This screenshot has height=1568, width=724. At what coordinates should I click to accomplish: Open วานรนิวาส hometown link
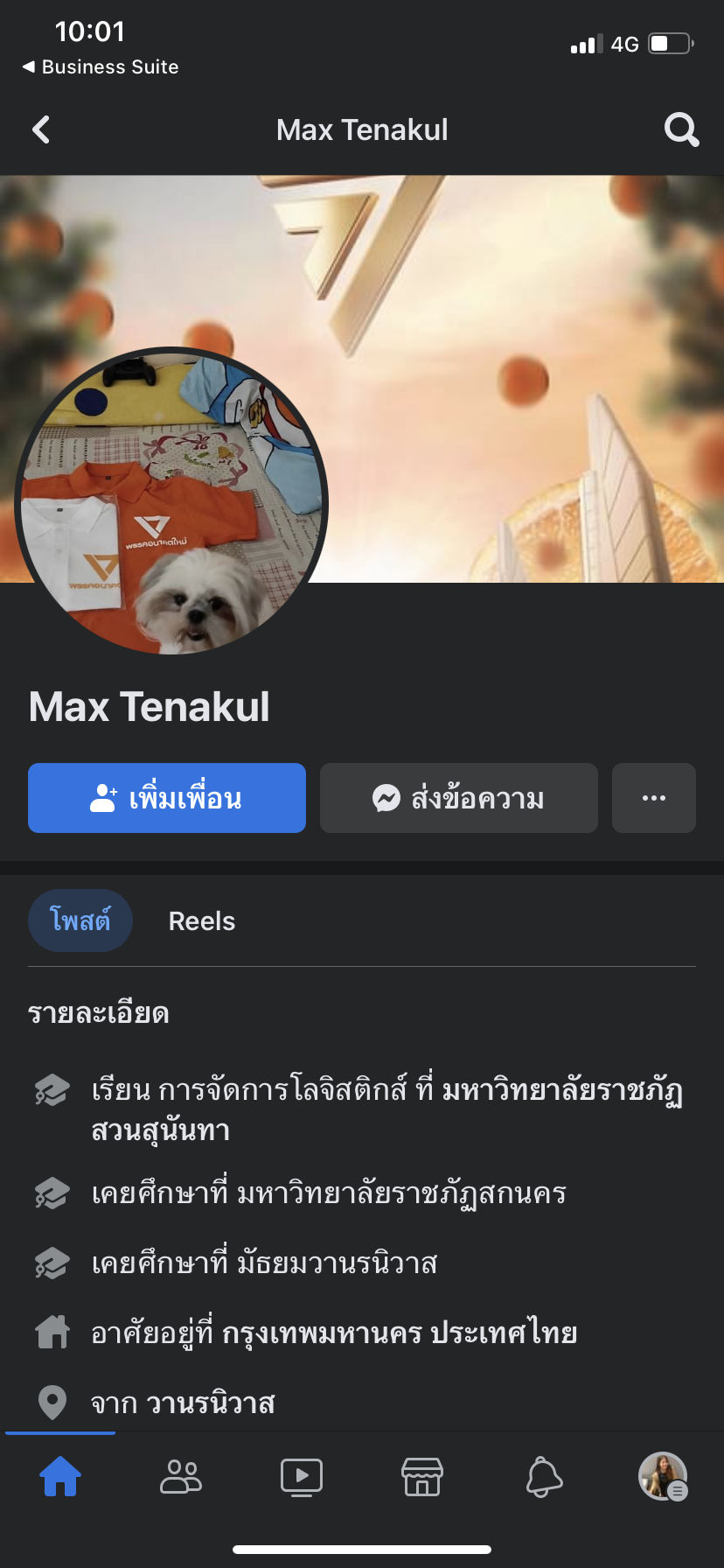[x=210, y=1403]
